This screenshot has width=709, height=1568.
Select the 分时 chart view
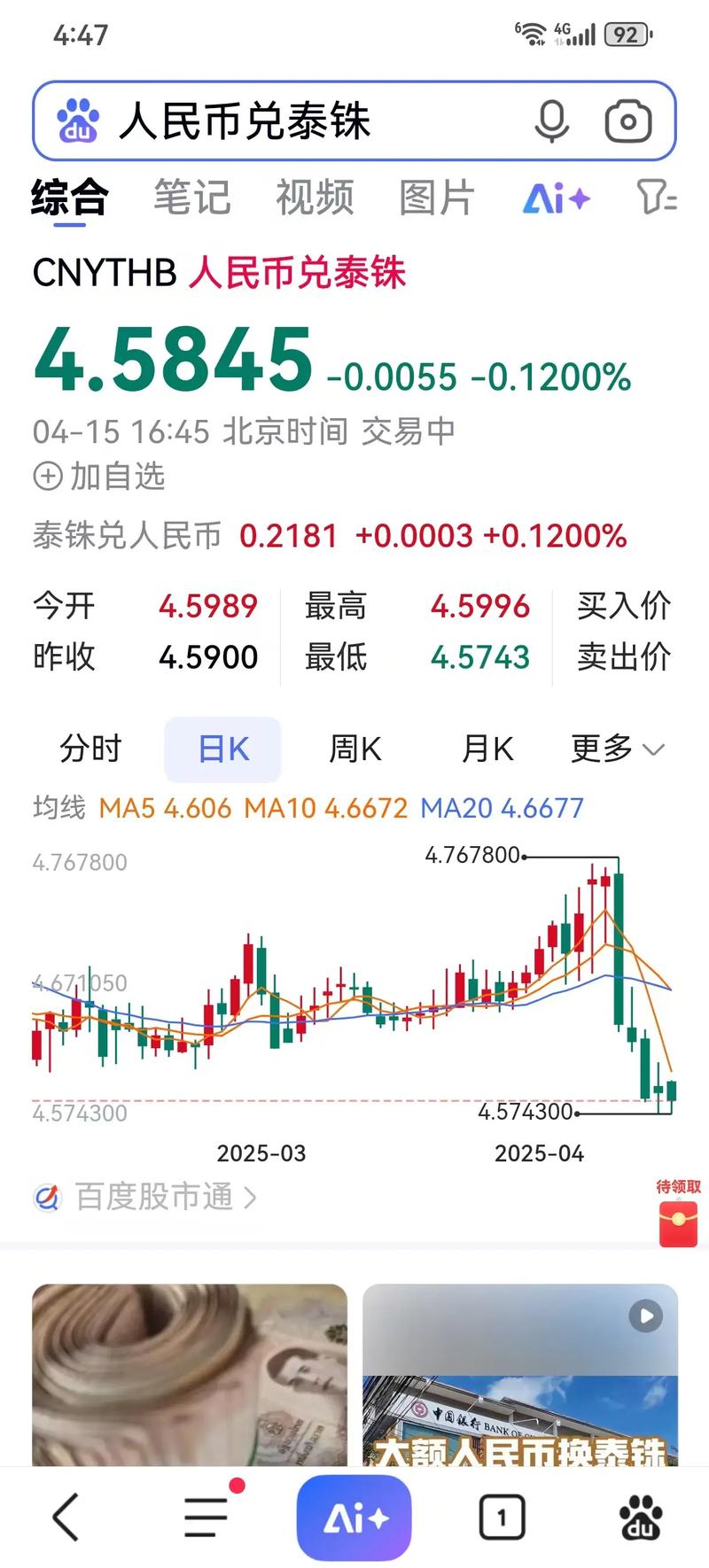tap(90, 749)
